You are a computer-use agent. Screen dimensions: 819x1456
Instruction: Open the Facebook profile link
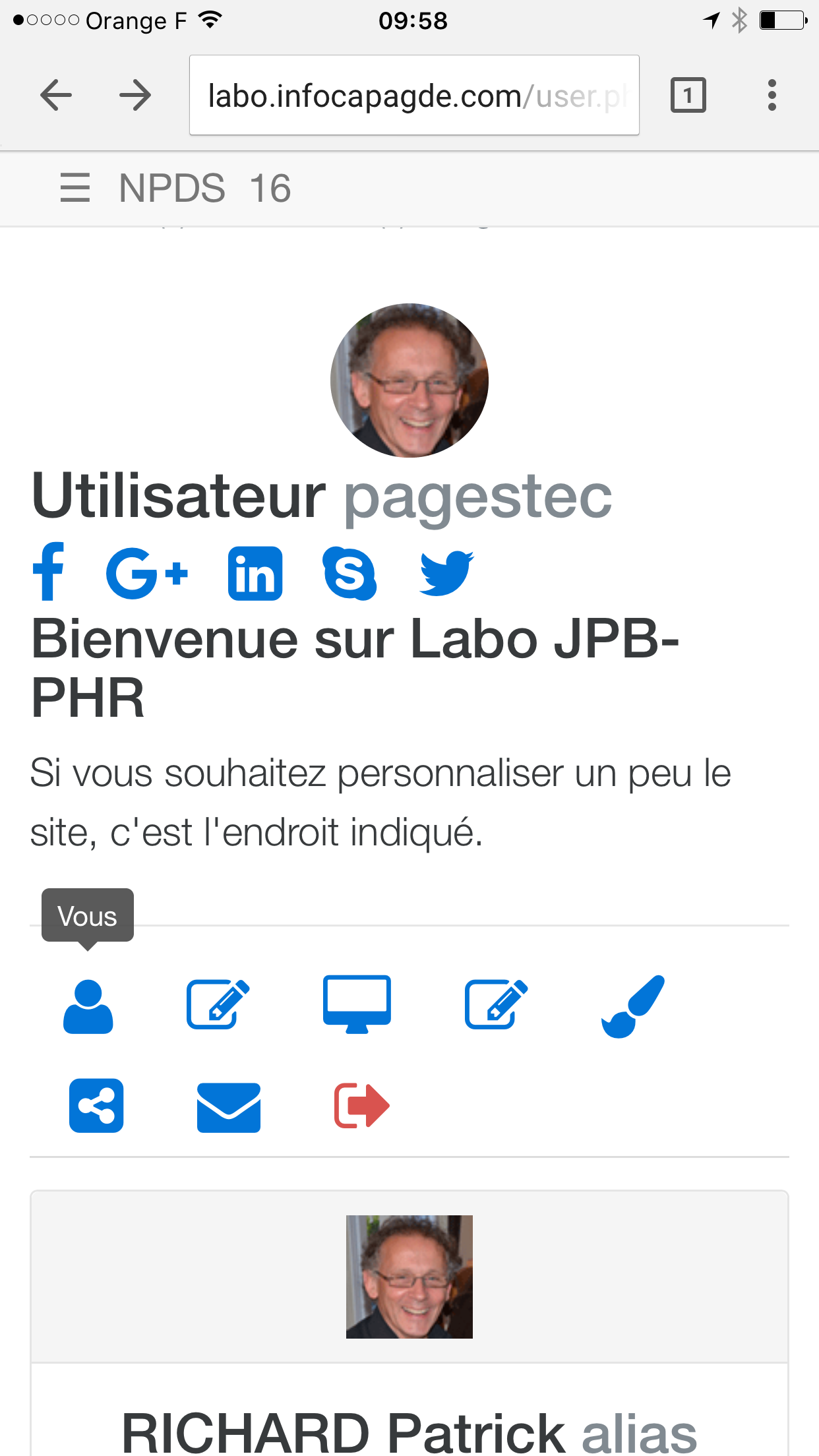(49, 572)
